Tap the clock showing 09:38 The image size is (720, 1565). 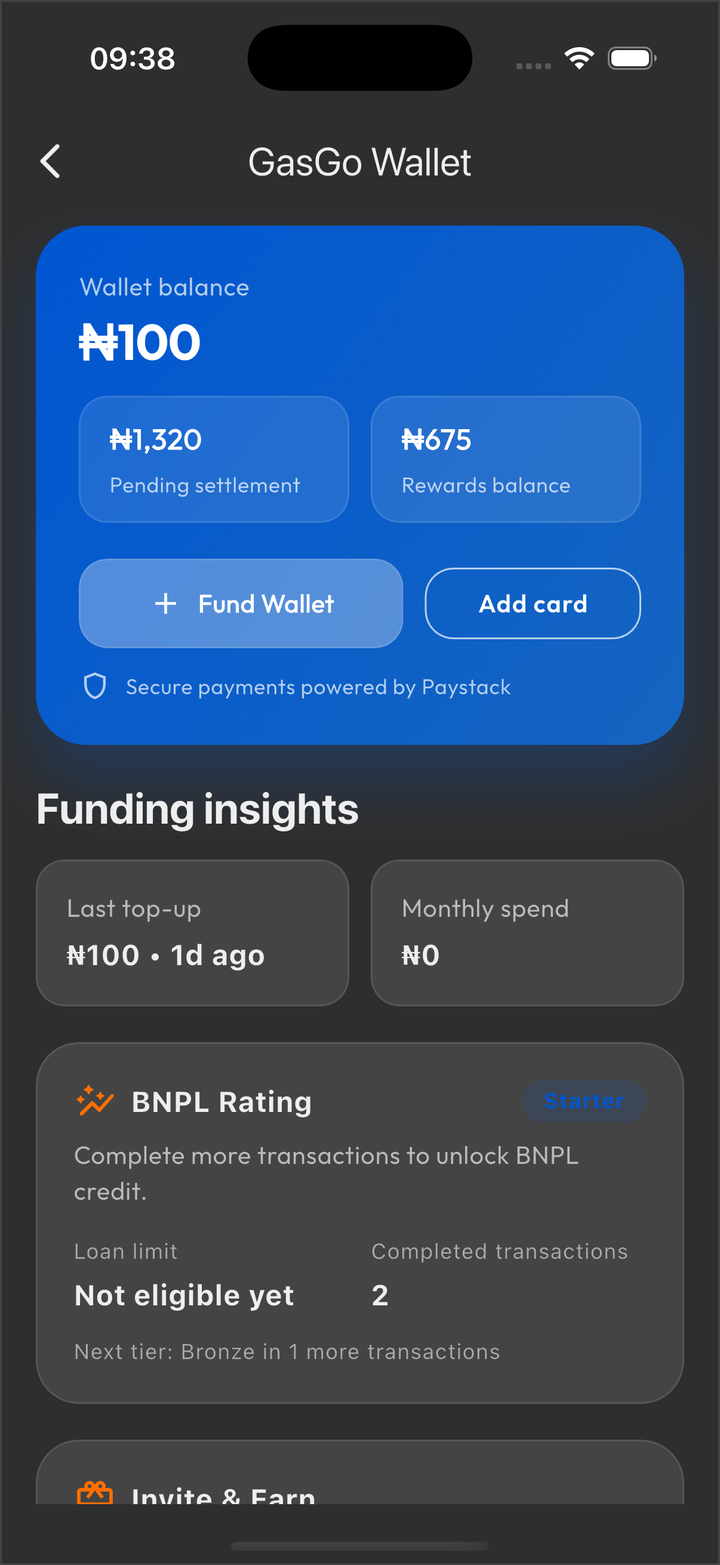click(x=132, y=58)
